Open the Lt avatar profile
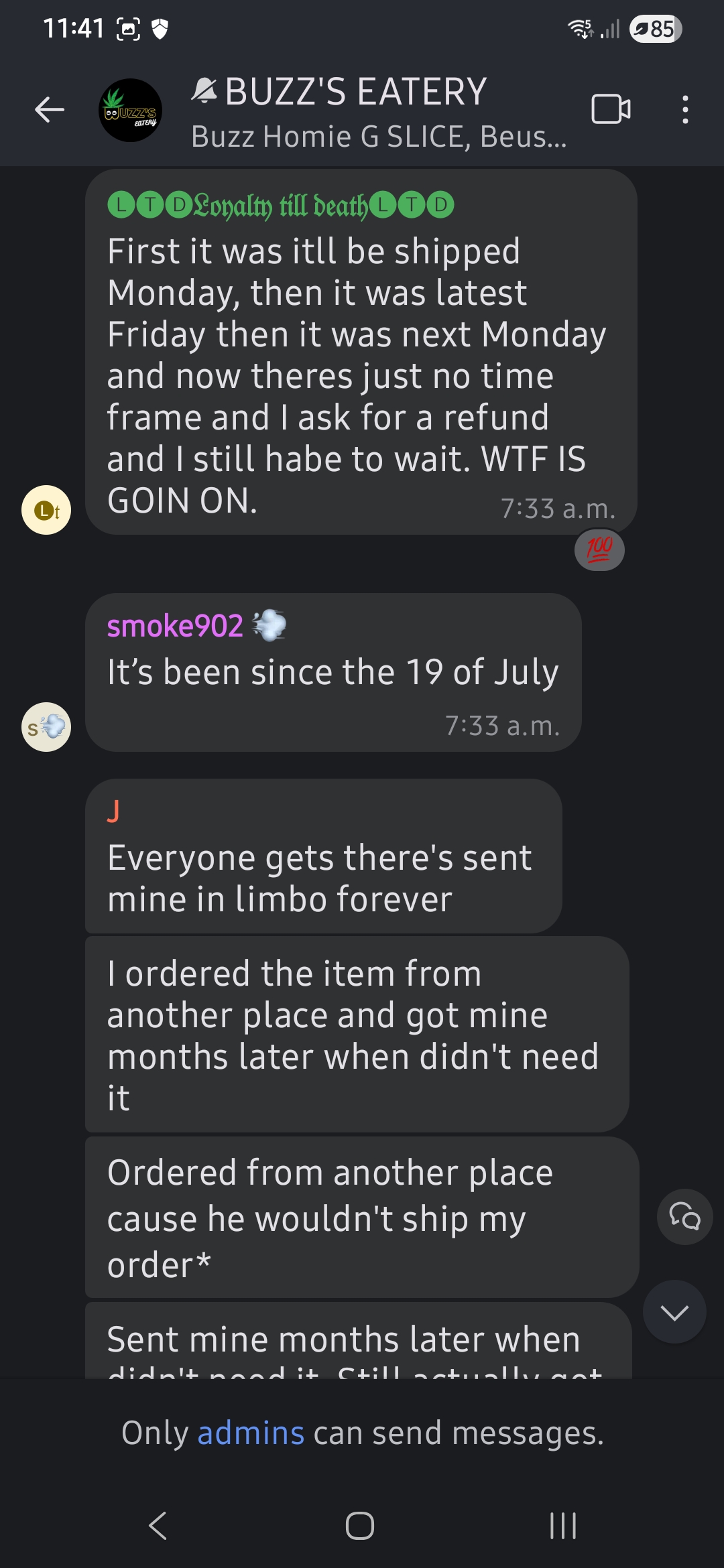Viewport: 724px width, 1568px height. [46, 510]
